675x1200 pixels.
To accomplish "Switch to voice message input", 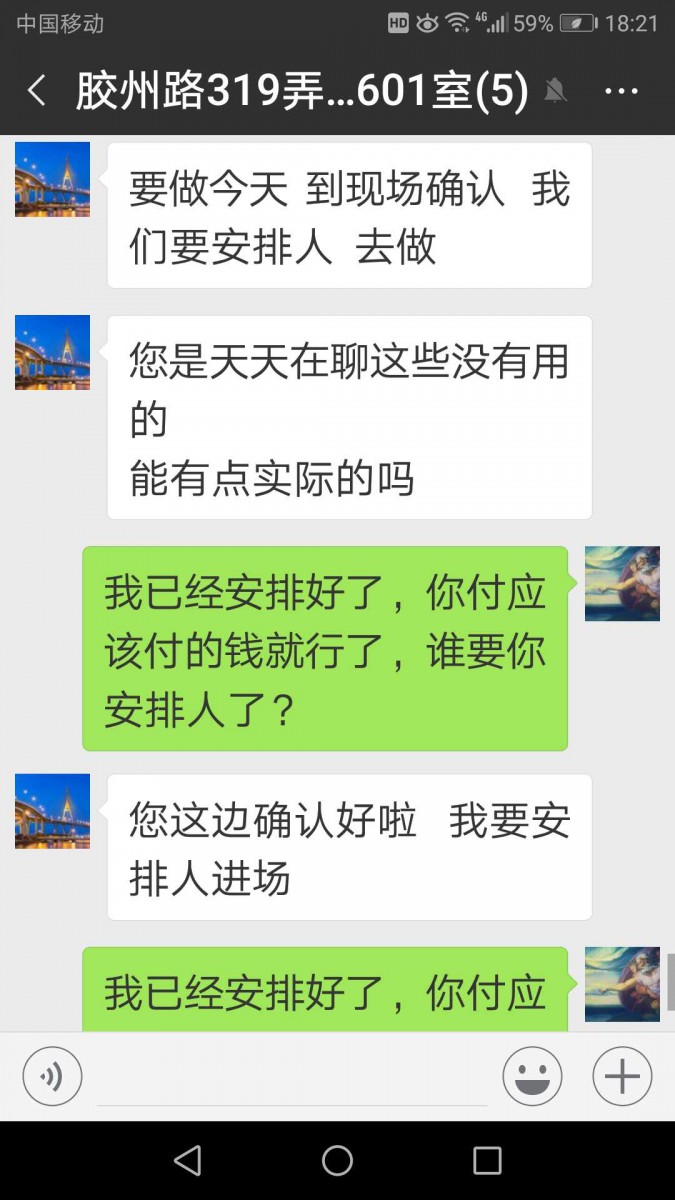I will point(52,1076).
